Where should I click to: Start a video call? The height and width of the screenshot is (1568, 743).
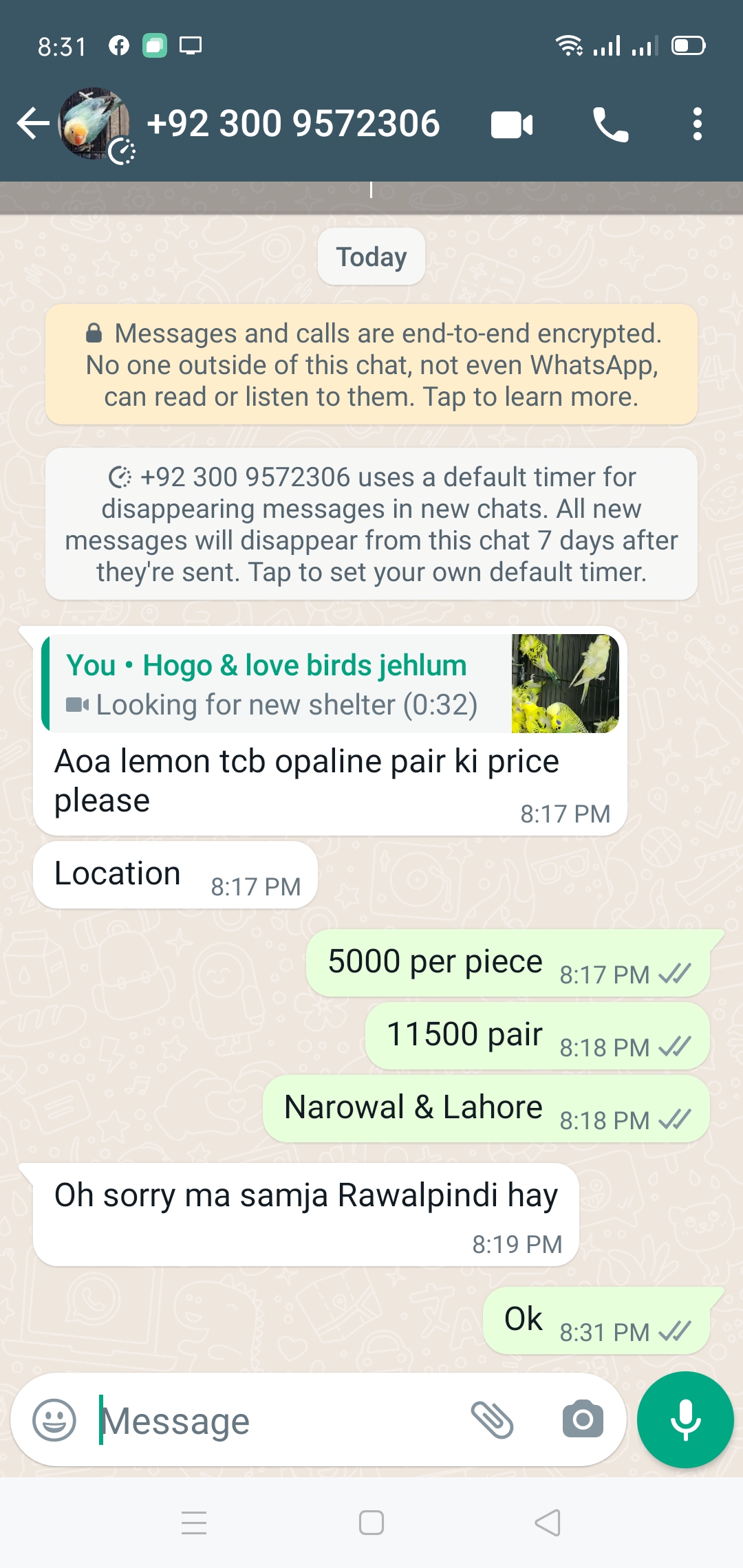(x=512, y=125)
